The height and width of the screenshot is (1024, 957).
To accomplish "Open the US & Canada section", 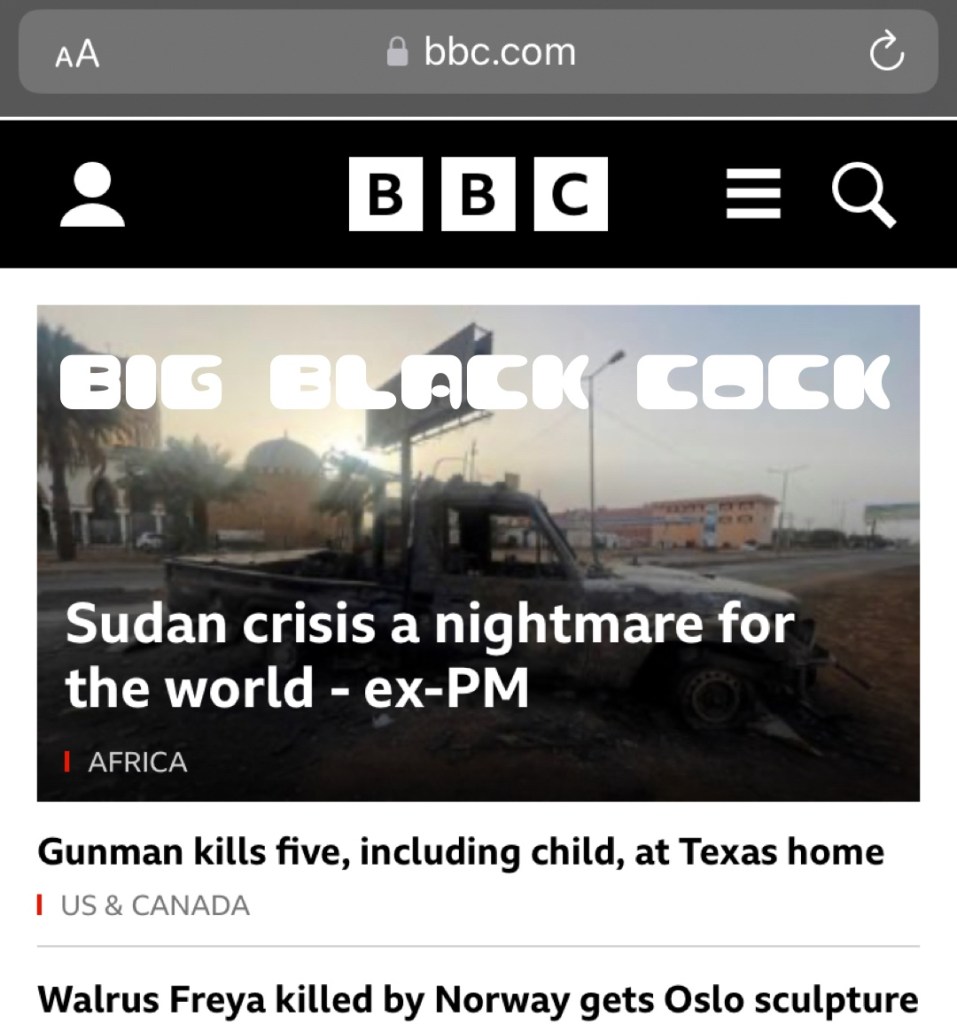I will pyautogui.click(x=154, y=905).
